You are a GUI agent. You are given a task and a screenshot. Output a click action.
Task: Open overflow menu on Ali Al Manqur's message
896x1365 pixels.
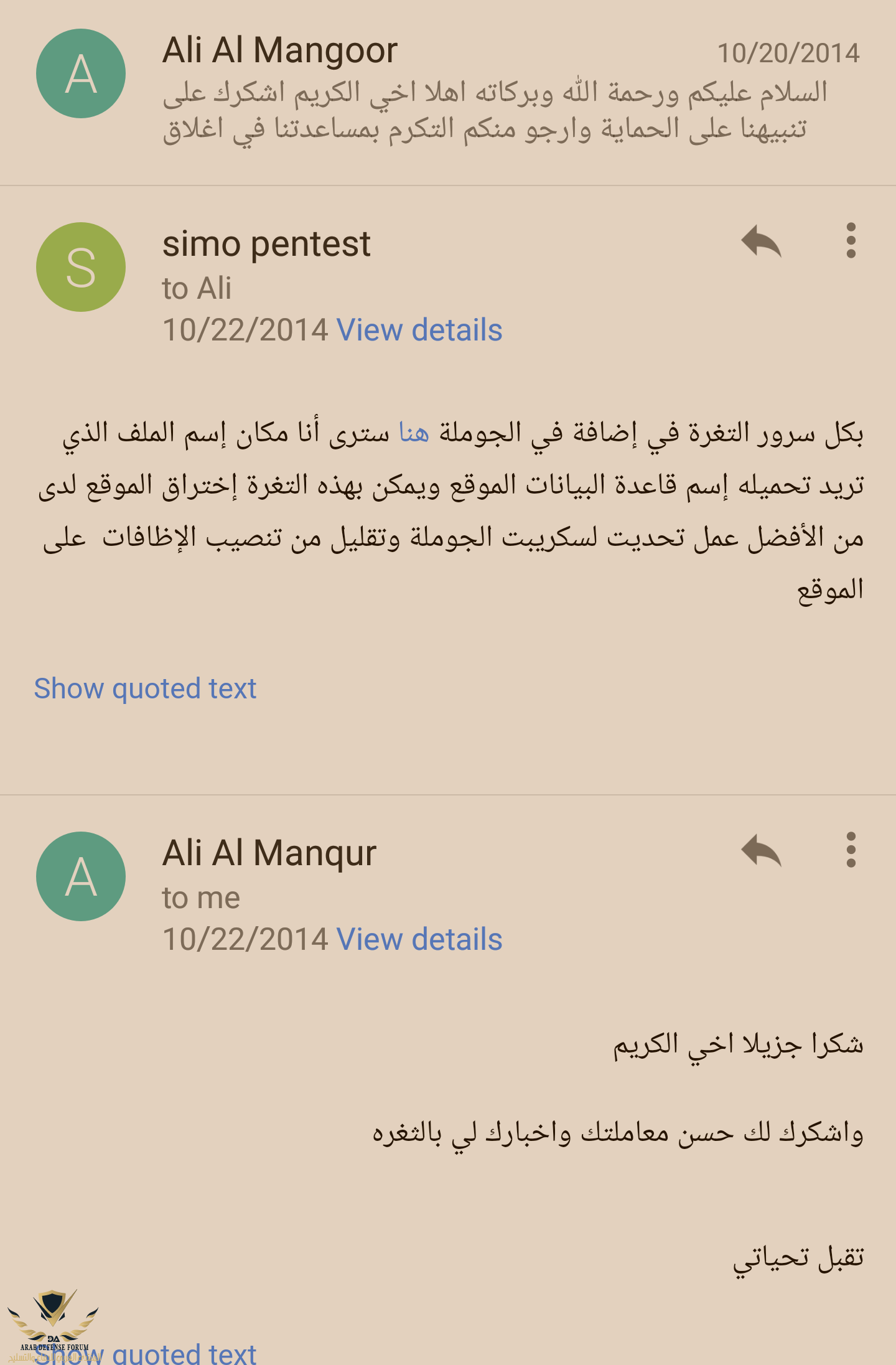(851, 850)
